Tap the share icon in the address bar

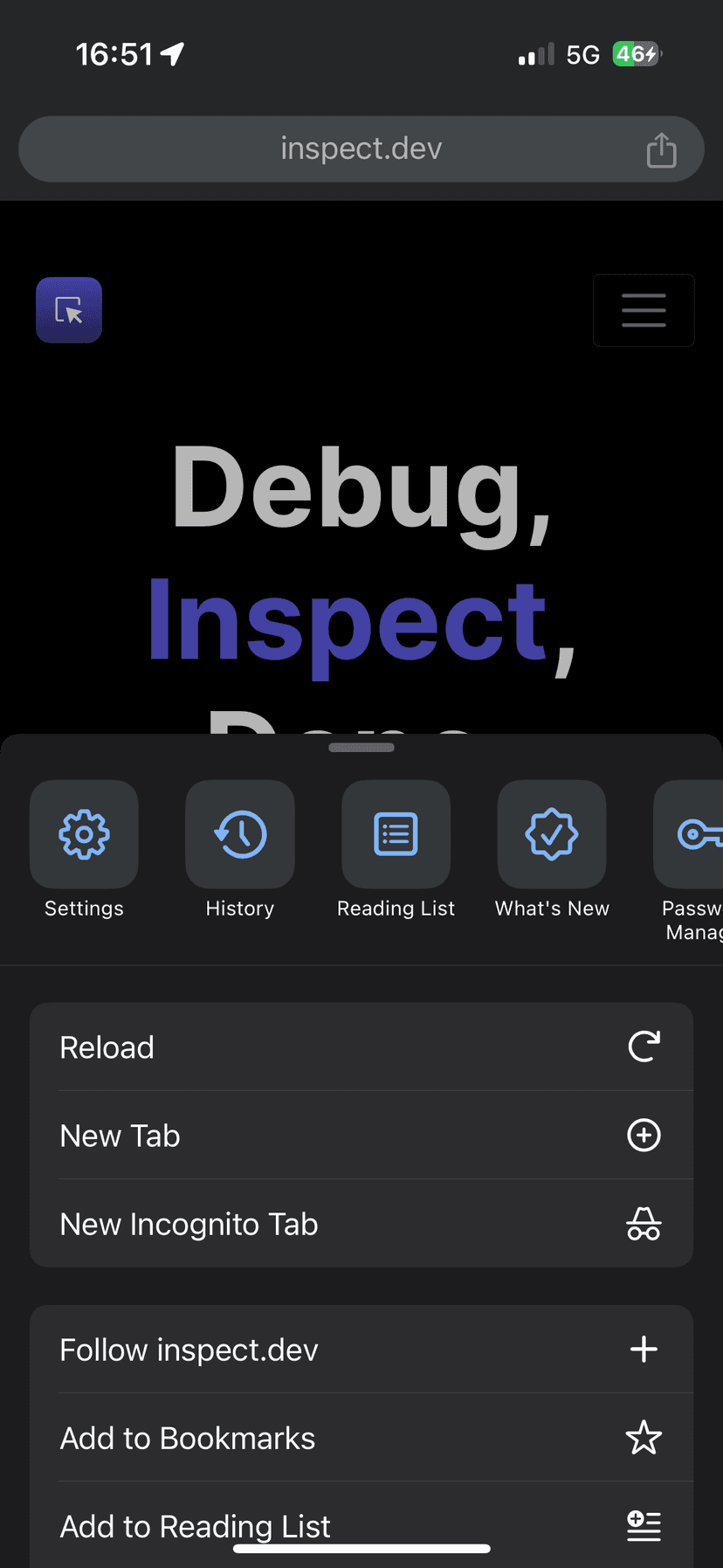[x=661, y=149]
